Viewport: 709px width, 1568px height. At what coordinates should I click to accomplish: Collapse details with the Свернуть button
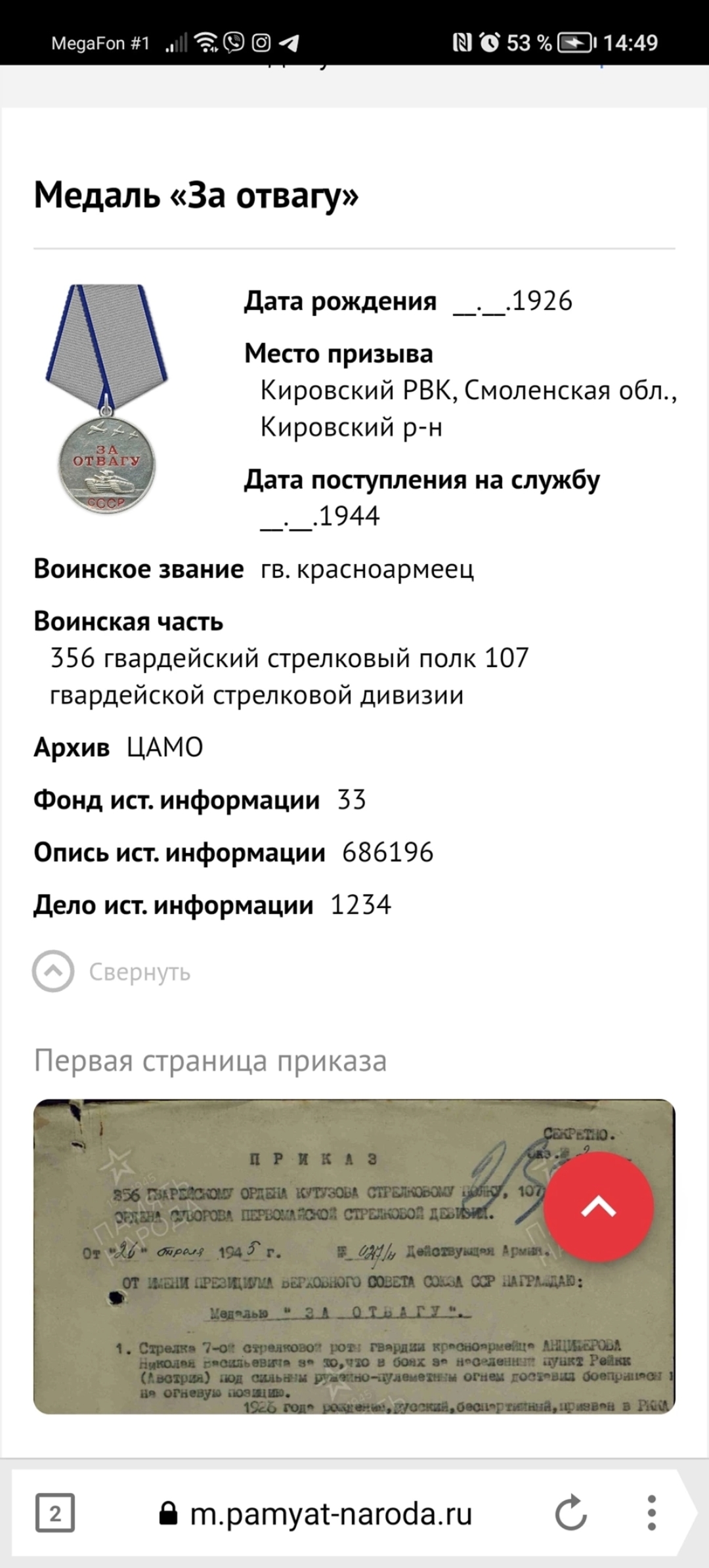[x=112, y=971]
